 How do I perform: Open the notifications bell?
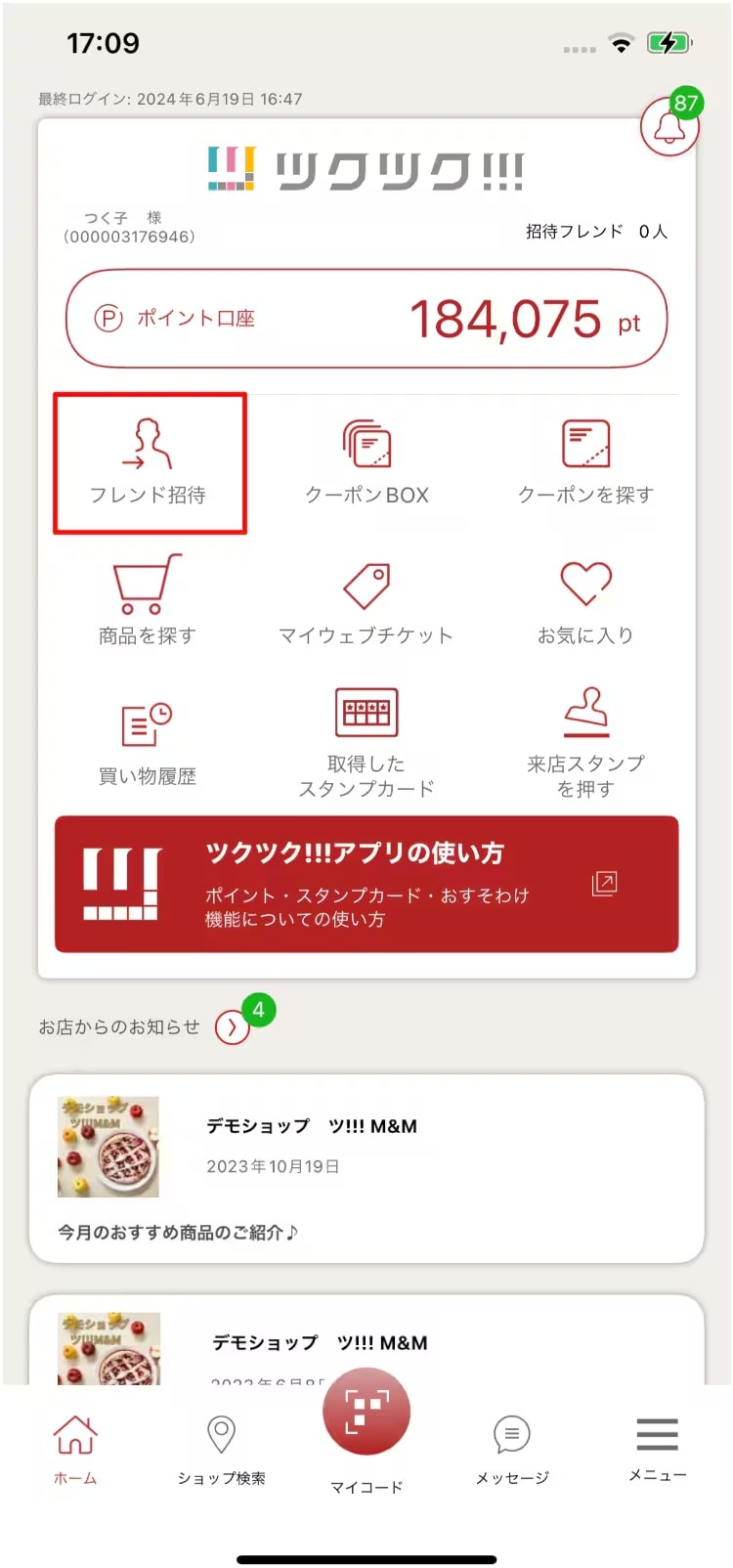pos(669,128)
